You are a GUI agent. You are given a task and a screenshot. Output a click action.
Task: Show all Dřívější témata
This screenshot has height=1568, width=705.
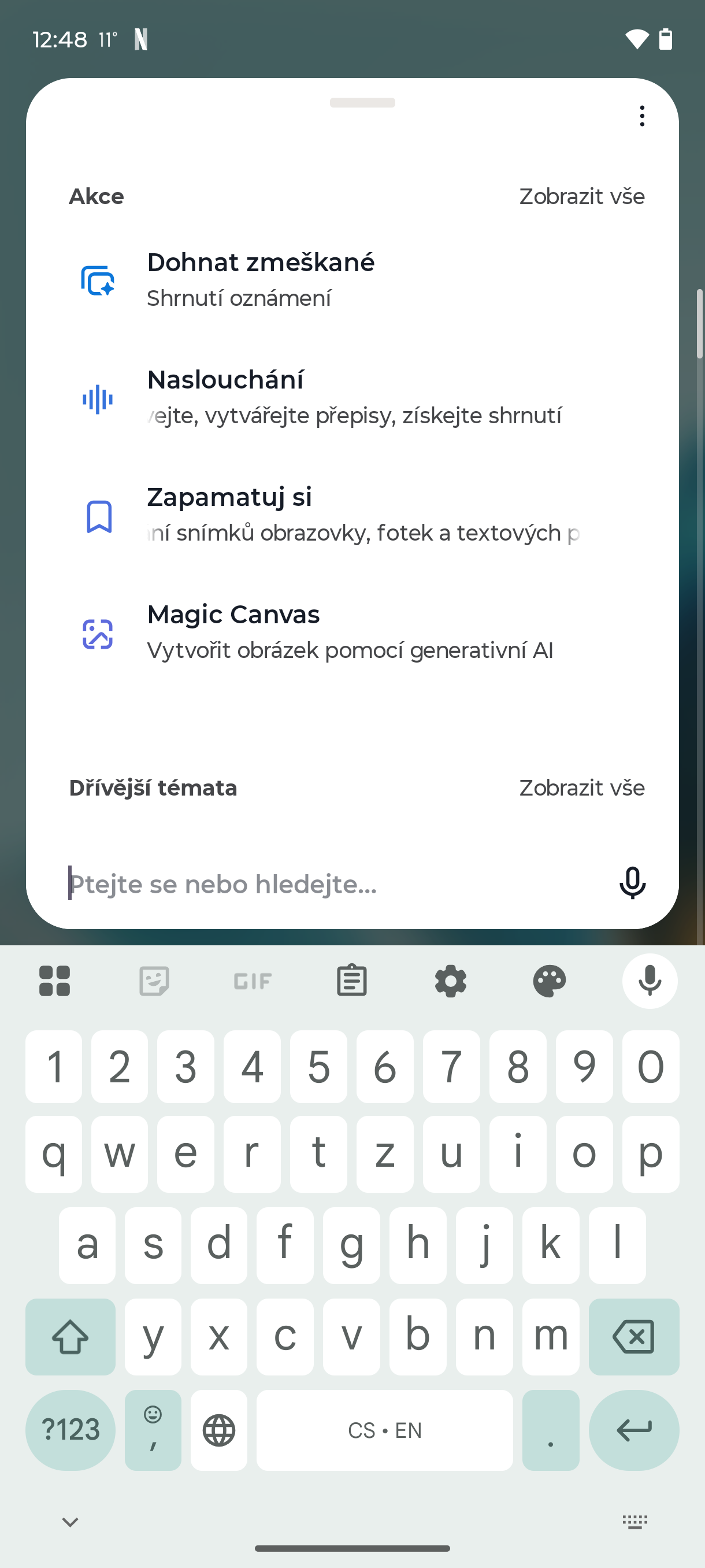581,787
